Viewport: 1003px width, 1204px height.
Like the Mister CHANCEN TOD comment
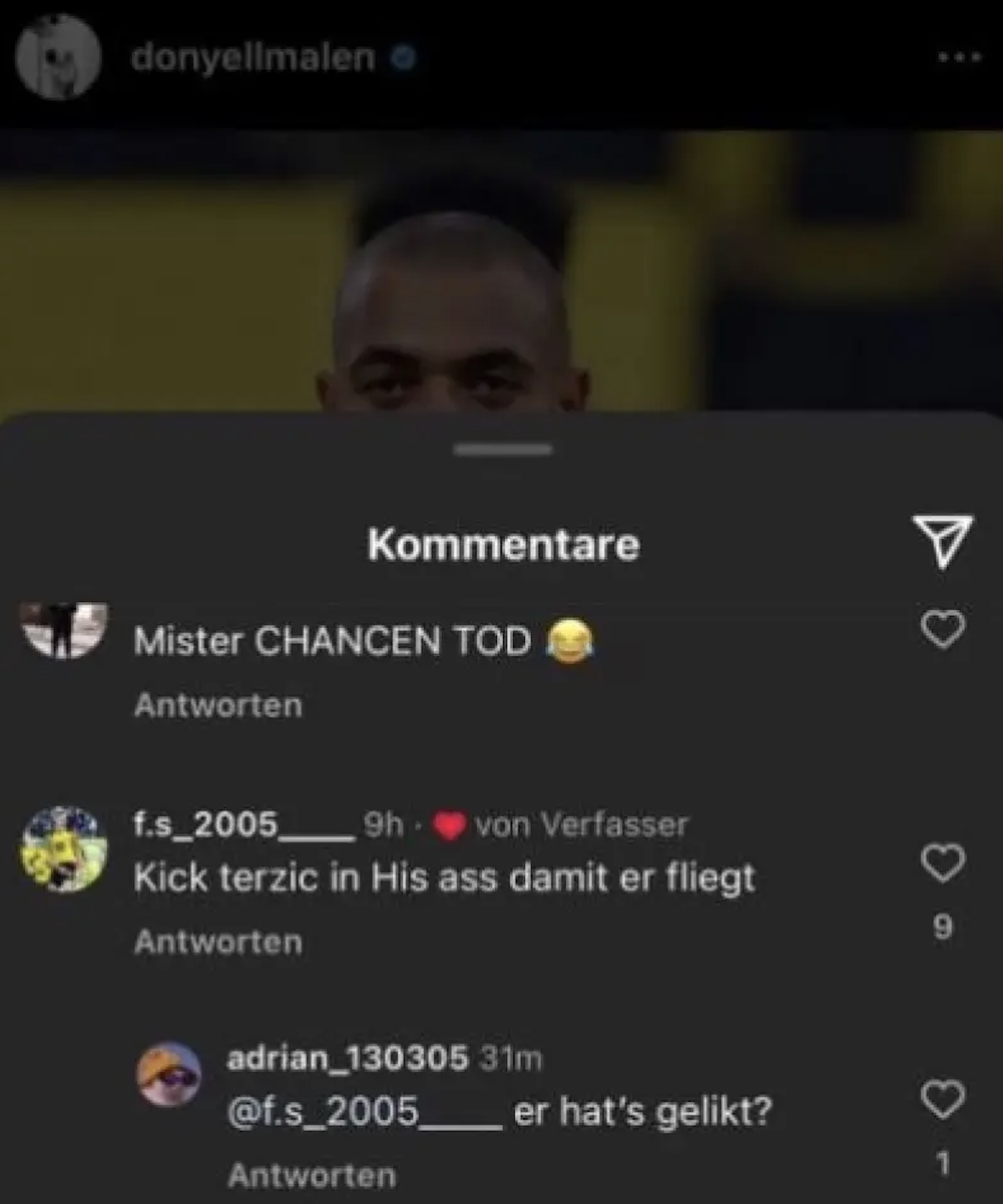(x=943, y=628)
